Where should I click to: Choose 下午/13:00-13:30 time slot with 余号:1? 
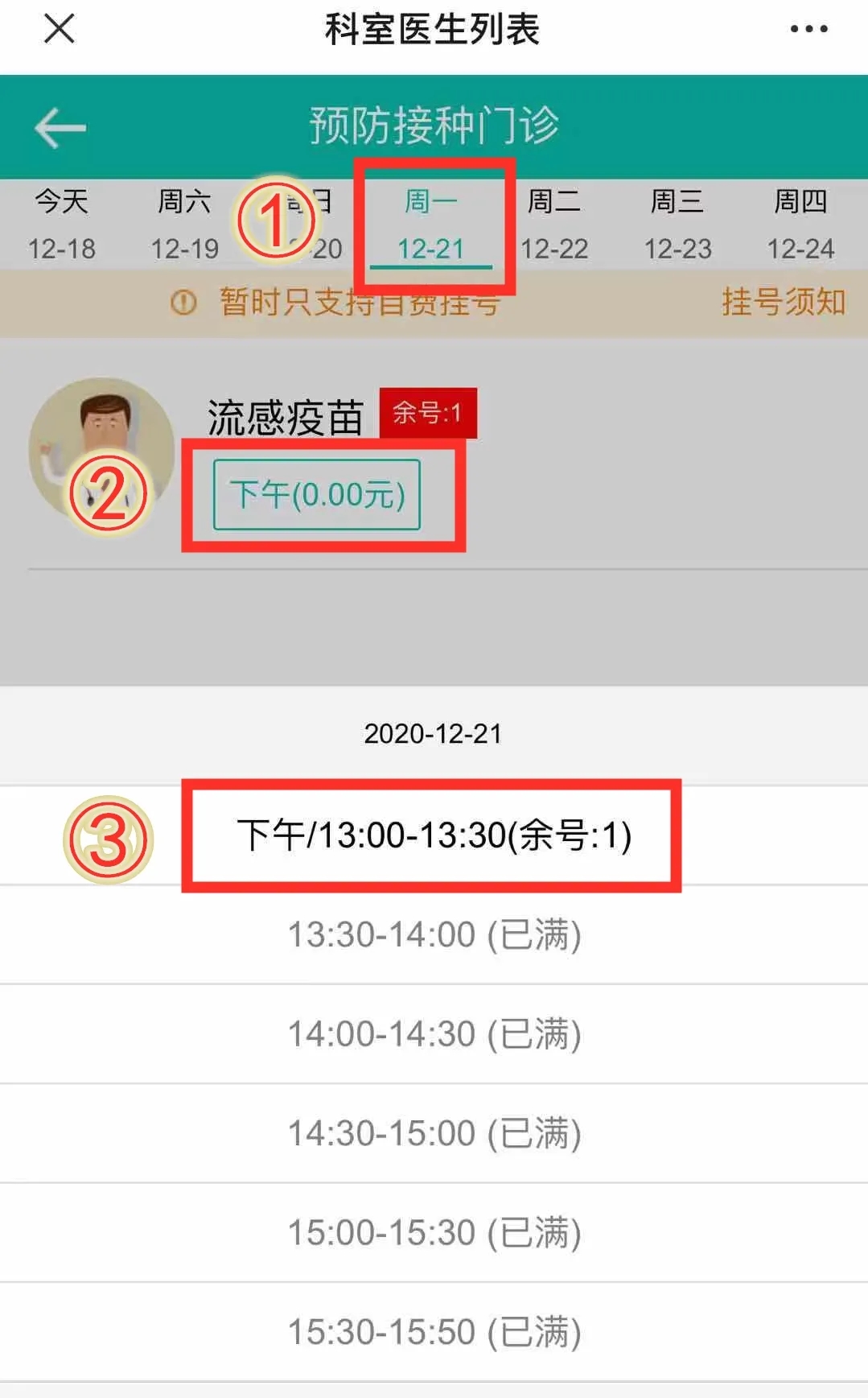point(434,835)
